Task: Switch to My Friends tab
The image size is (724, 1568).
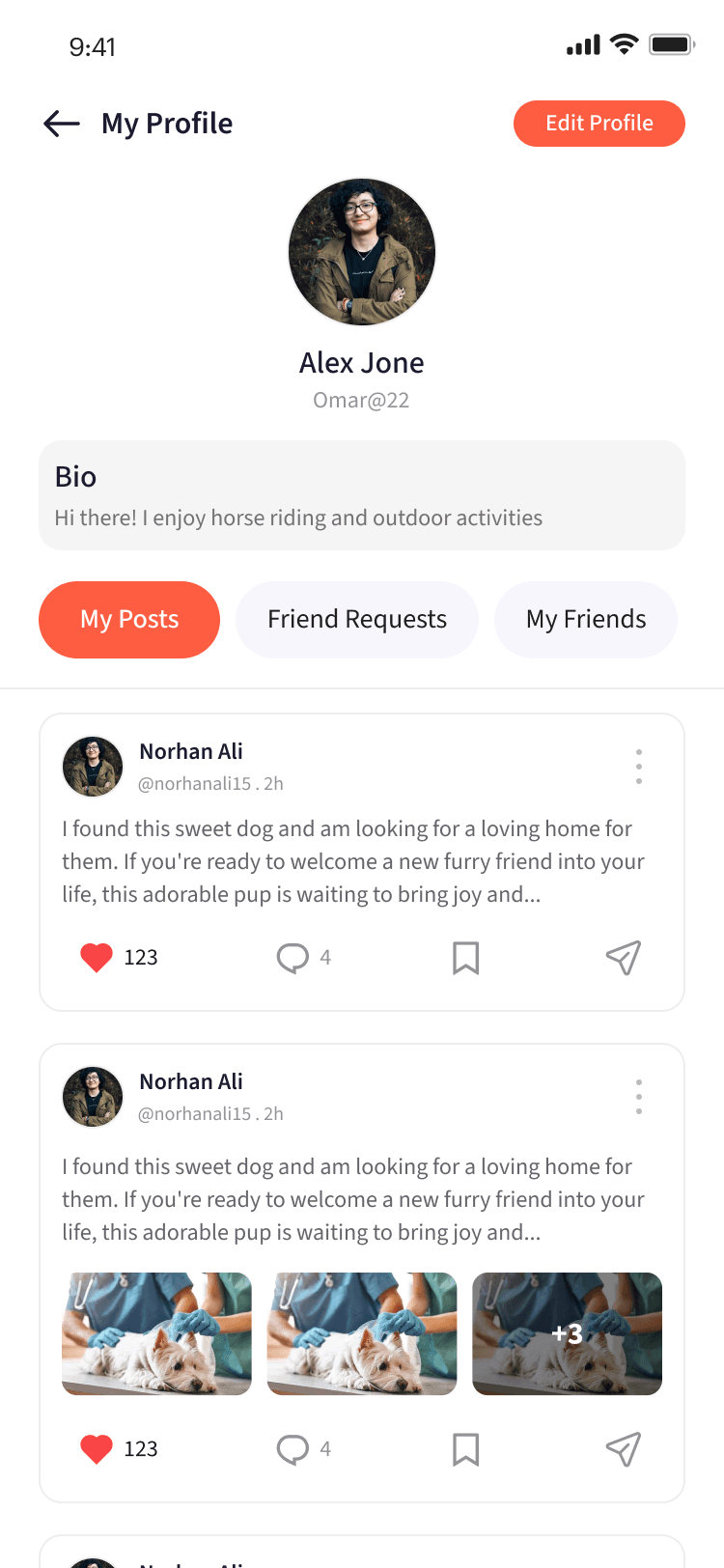Action: pos(585,620)
